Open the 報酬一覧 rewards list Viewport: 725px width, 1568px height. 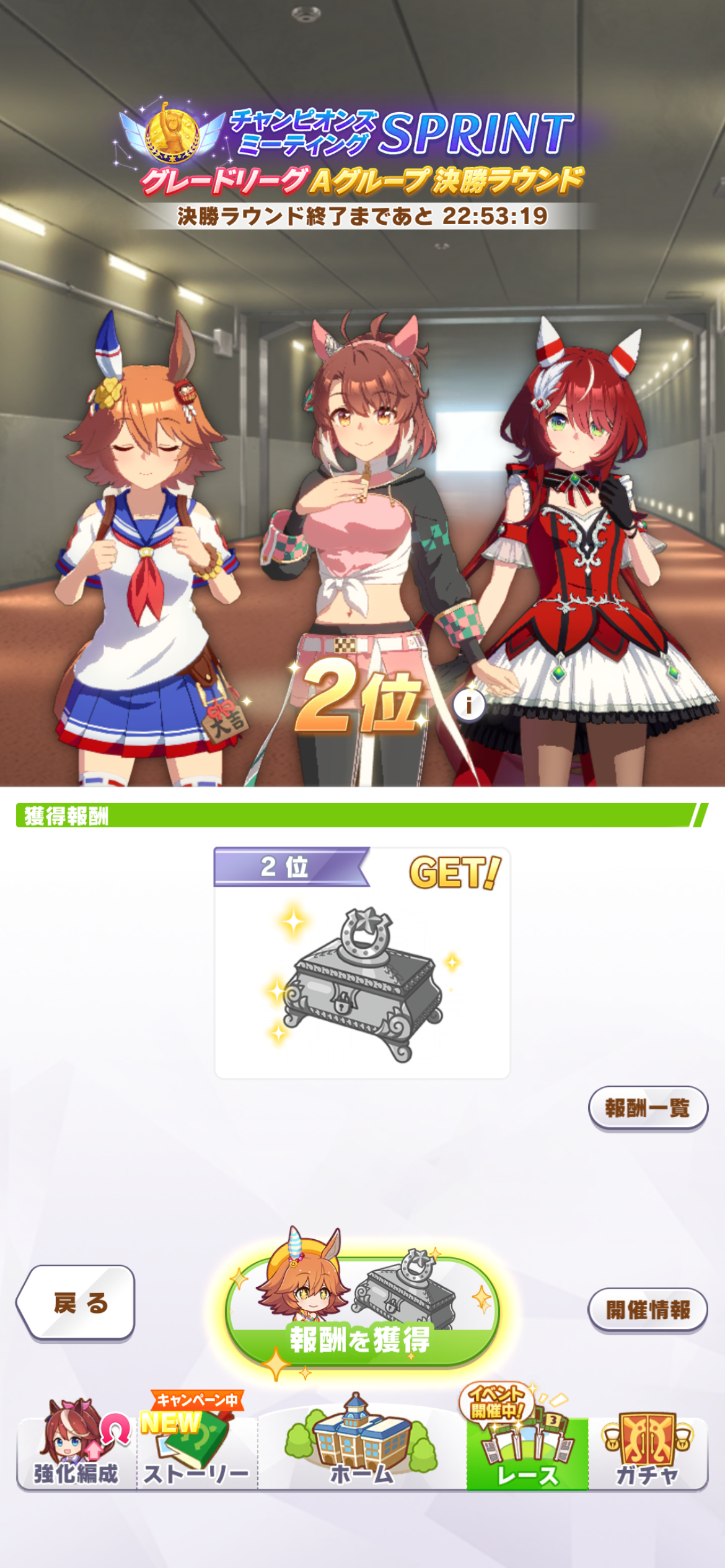click(x=648, y=1108)
